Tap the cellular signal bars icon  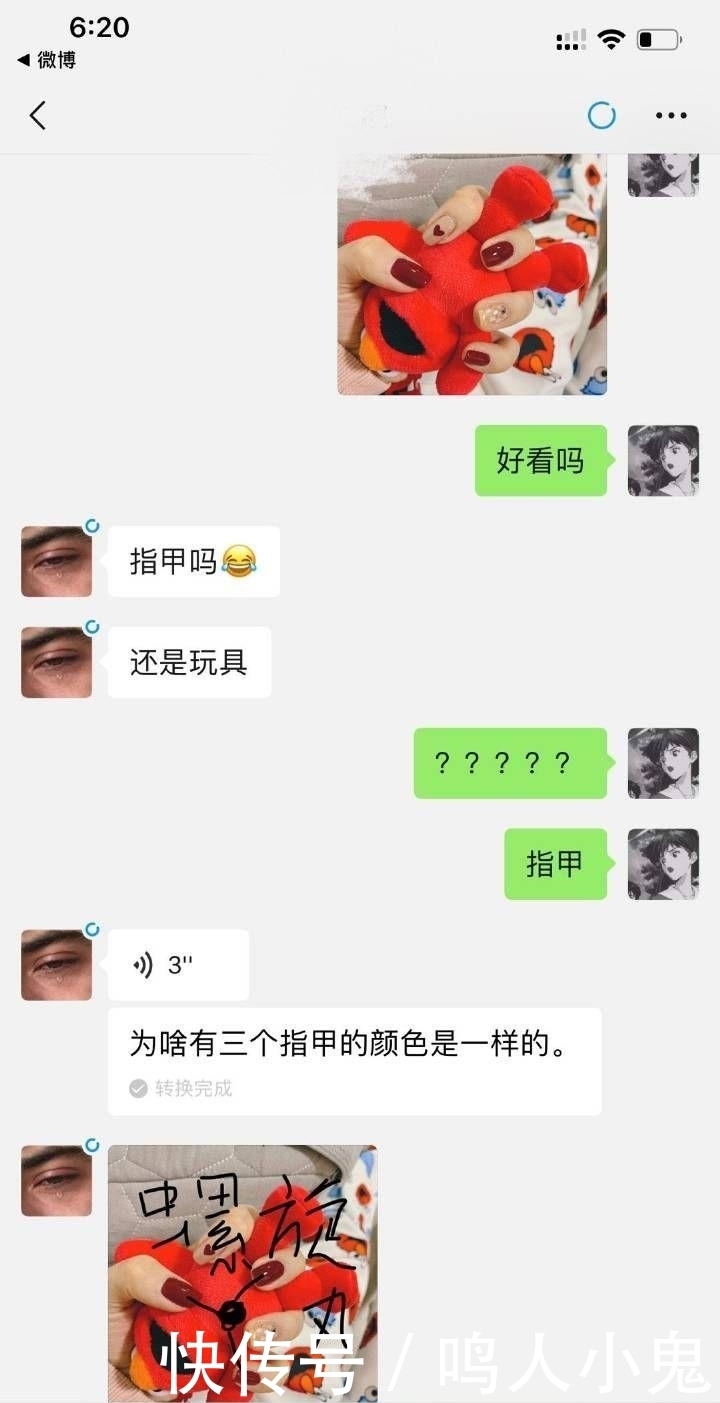tap(571, 40)
